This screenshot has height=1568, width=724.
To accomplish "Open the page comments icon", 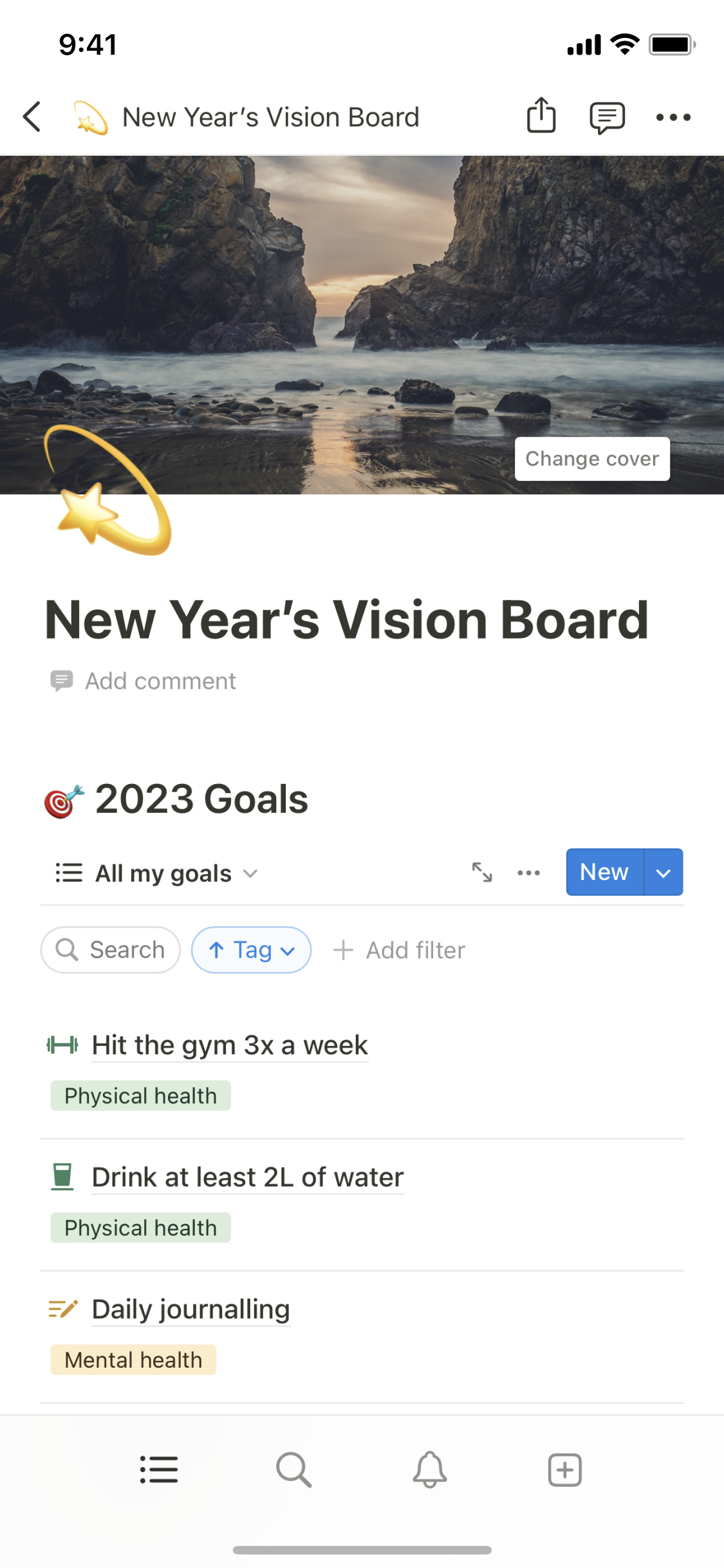I will pos(607,117).
